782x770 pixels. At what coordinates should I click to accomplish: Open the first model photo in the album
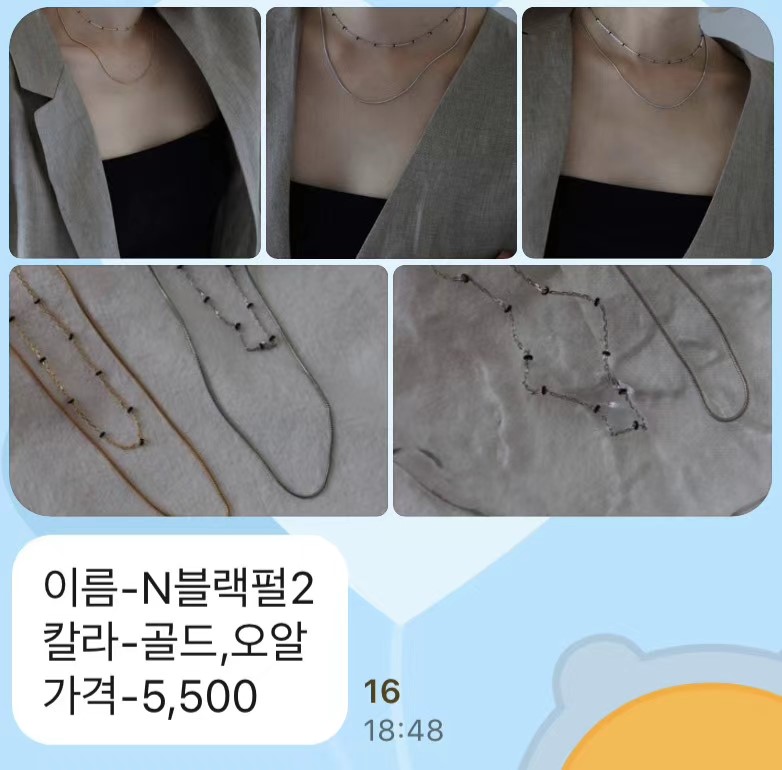tap(135, 132)
